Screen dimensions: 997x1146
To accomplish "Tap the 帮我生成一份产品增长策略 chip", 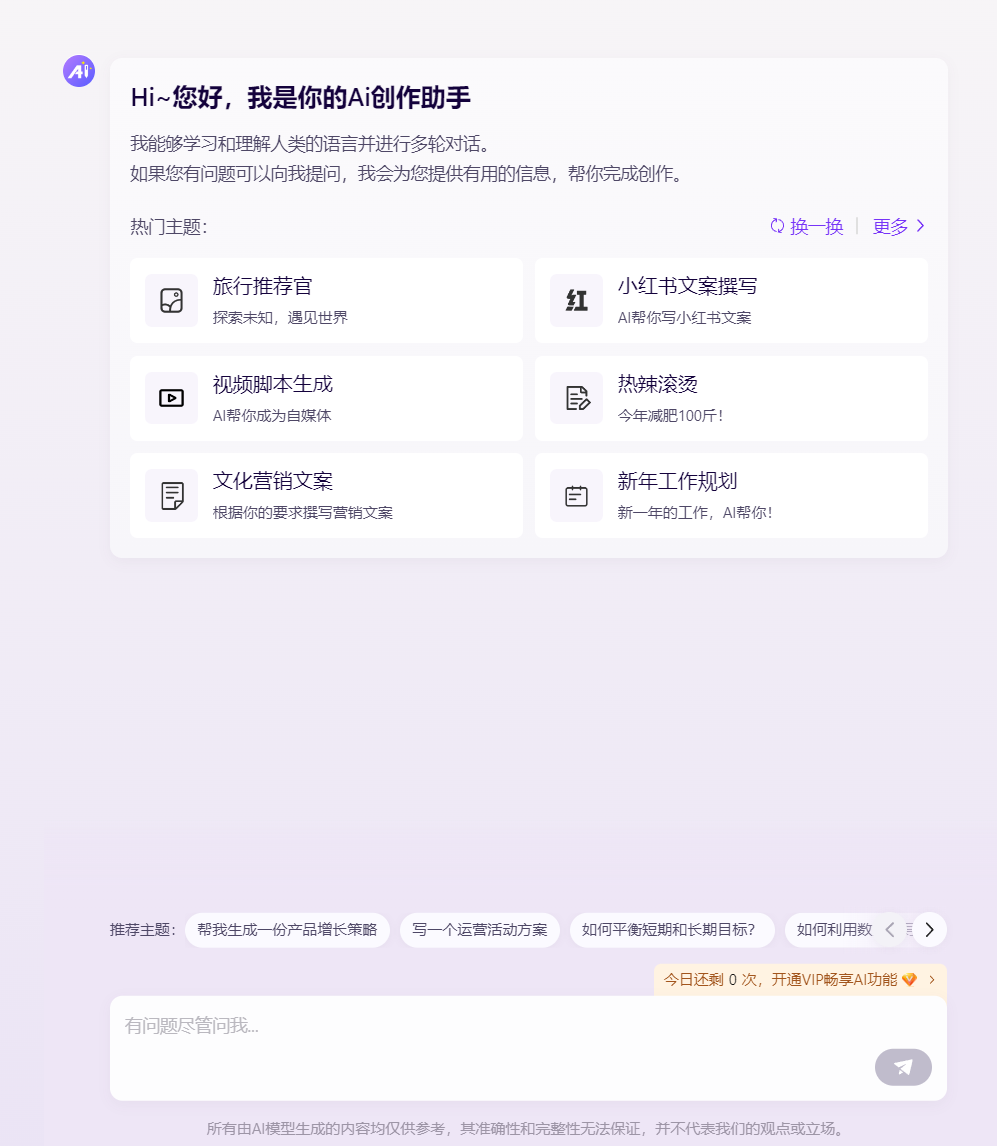I will point(287,930).
